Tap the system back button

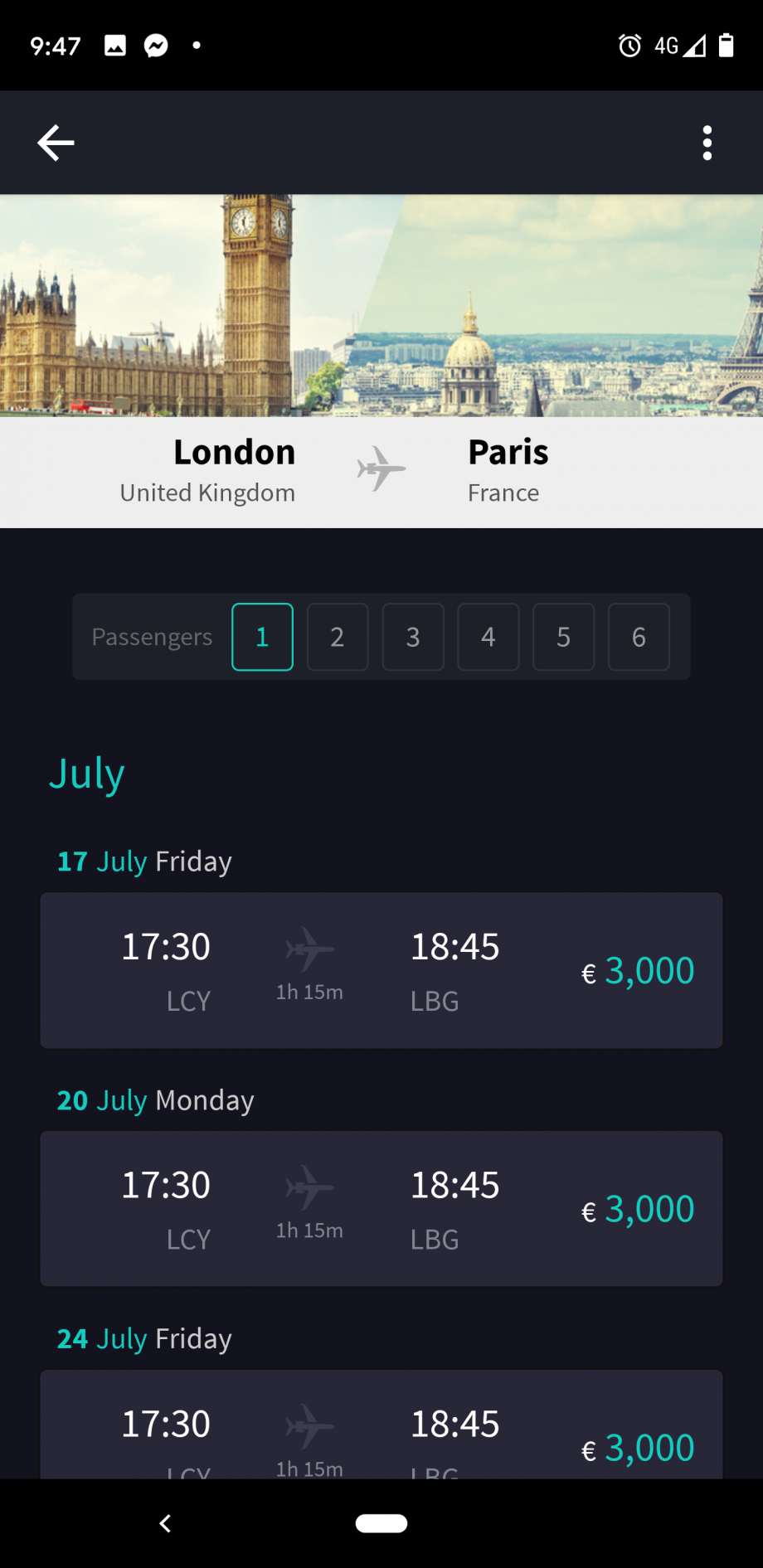click(x=165, y=1523)
